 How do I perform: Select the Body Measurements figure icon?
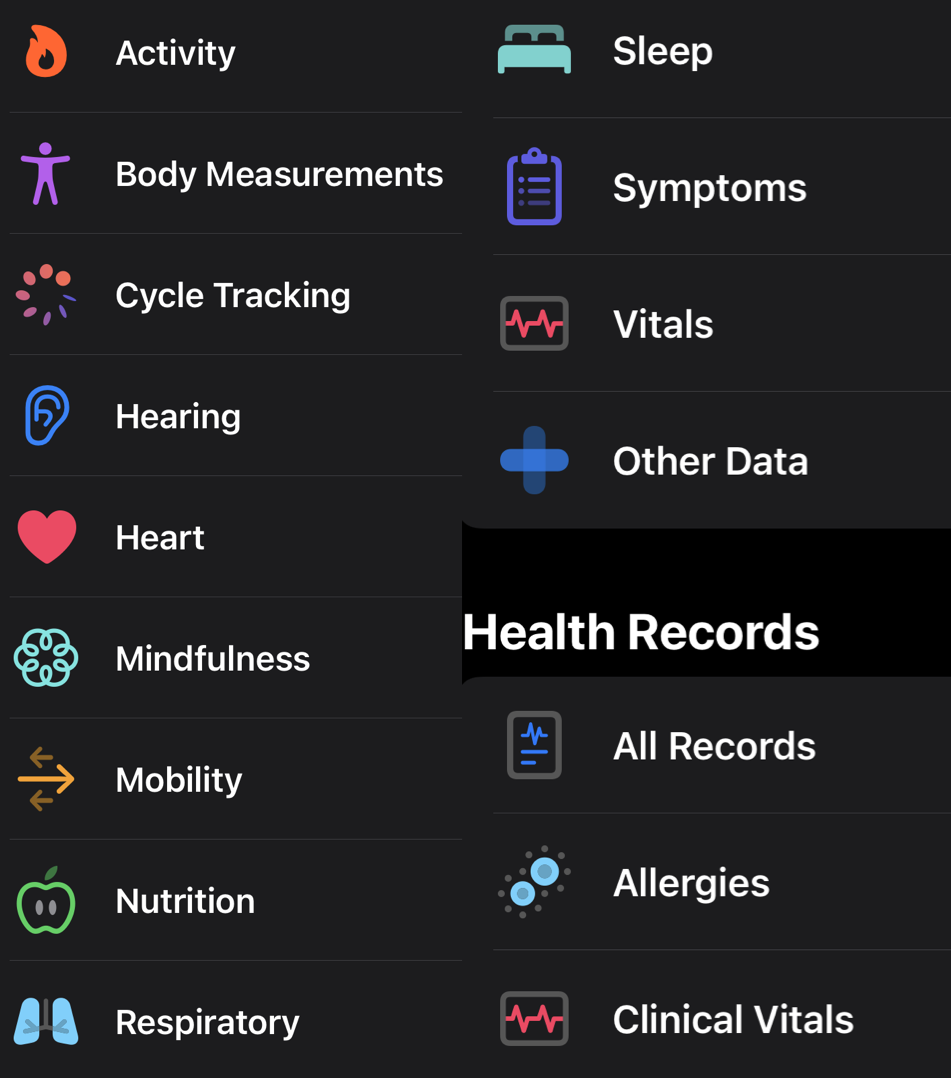pyautogui.click(x=46, y=173)
